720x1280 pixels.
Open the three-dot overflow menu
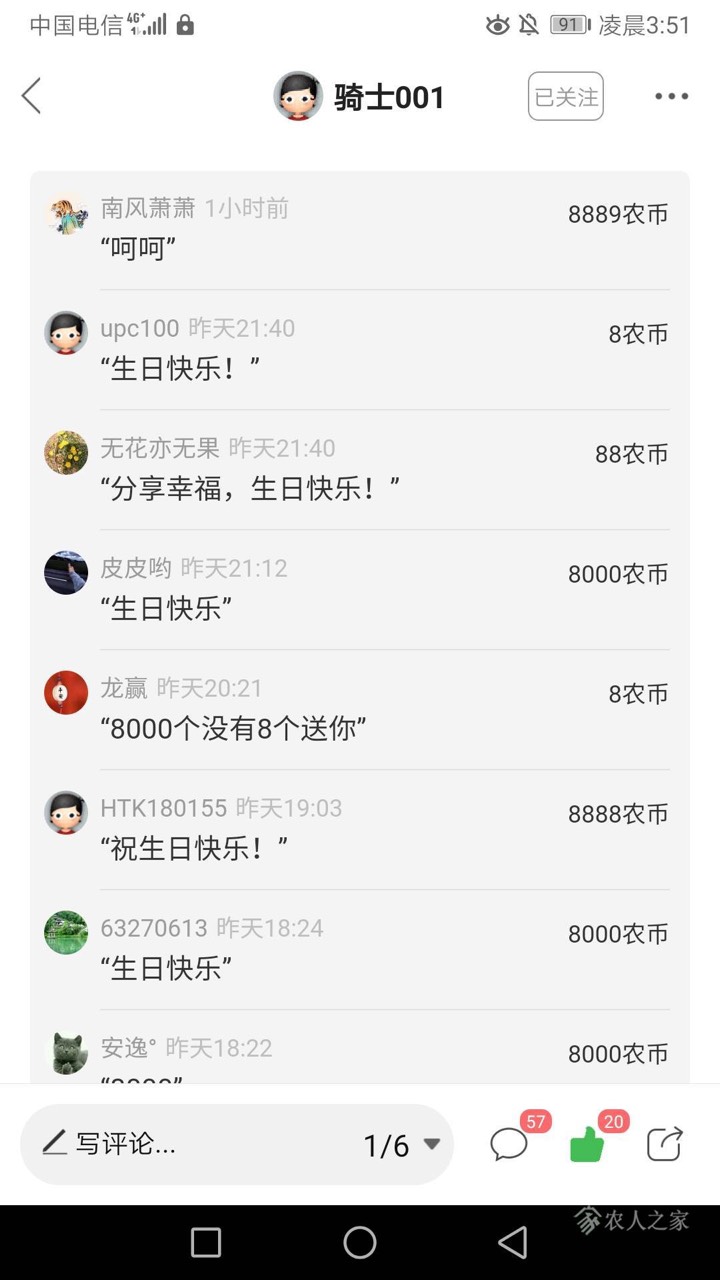[671, 97]
